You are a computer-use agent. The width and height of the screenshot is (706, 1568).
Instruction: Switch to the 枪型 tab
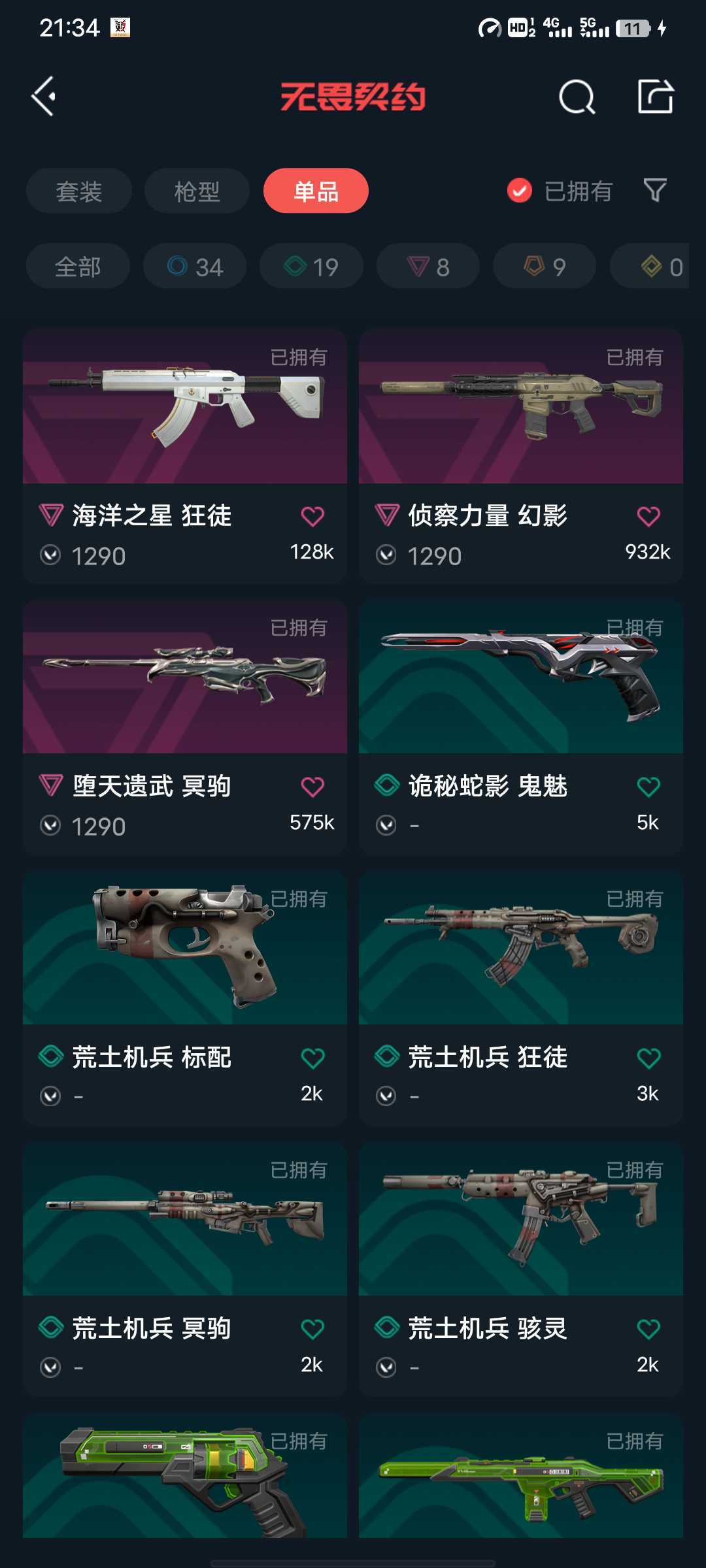click(197, 191)
